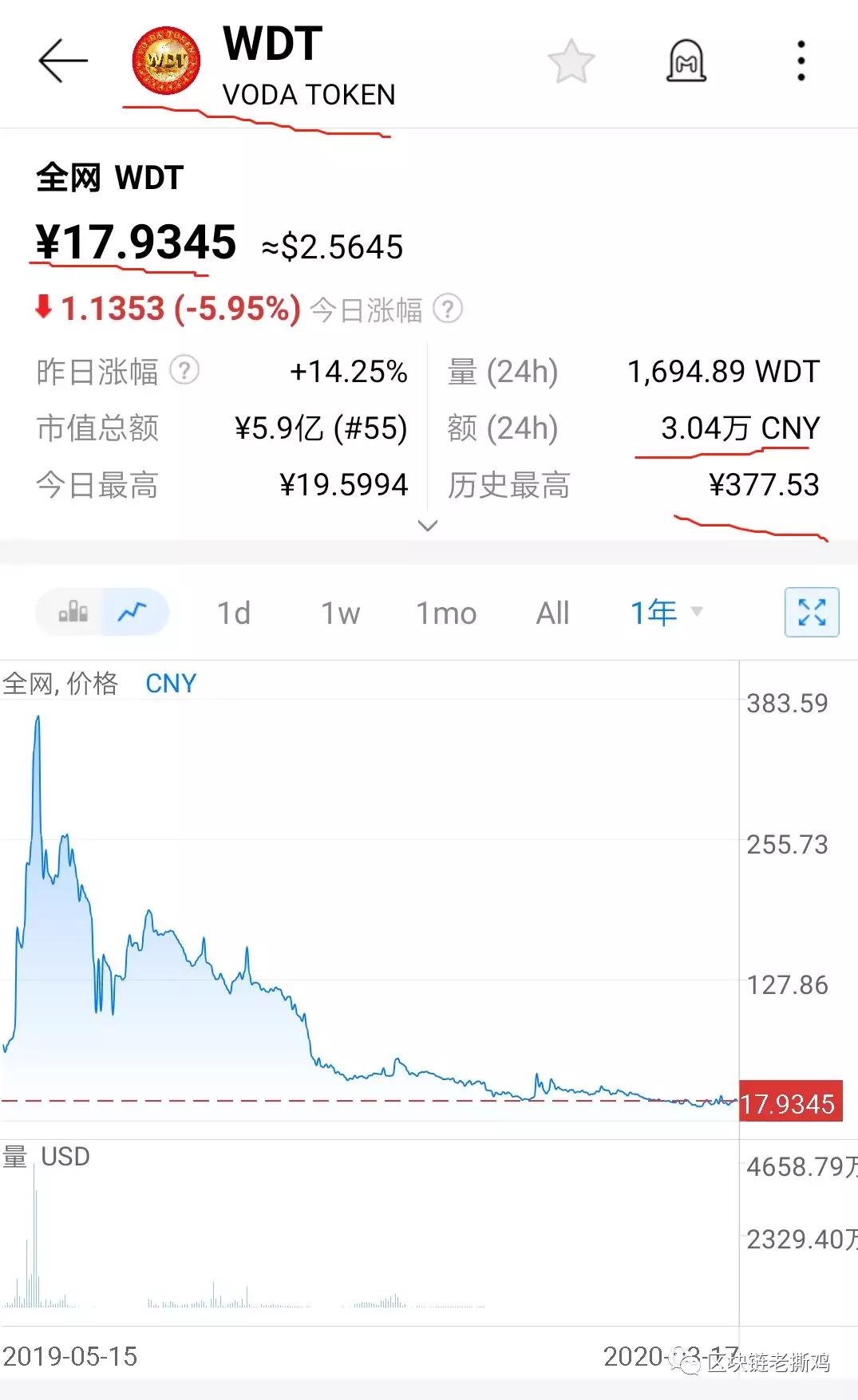Image resolution: width=858 pixels, height=1400 pixels.
Task: Open the three-dot overflow menu
Action: click(x=801, y=61)
